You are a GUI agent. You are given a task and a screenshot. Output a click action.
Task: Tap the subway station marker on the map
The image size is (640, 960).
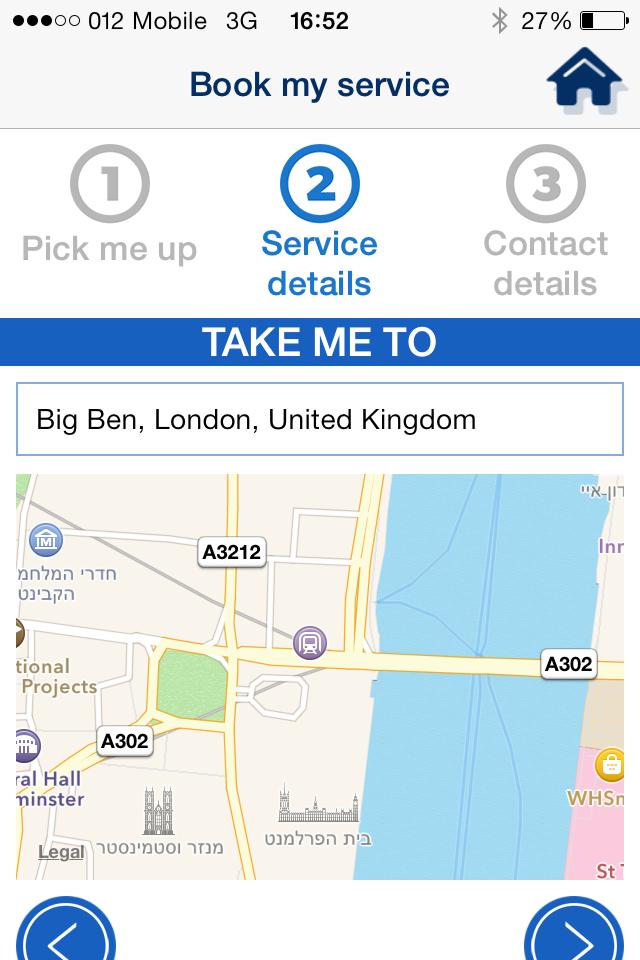pyautogui.click(x=310, y=642)
